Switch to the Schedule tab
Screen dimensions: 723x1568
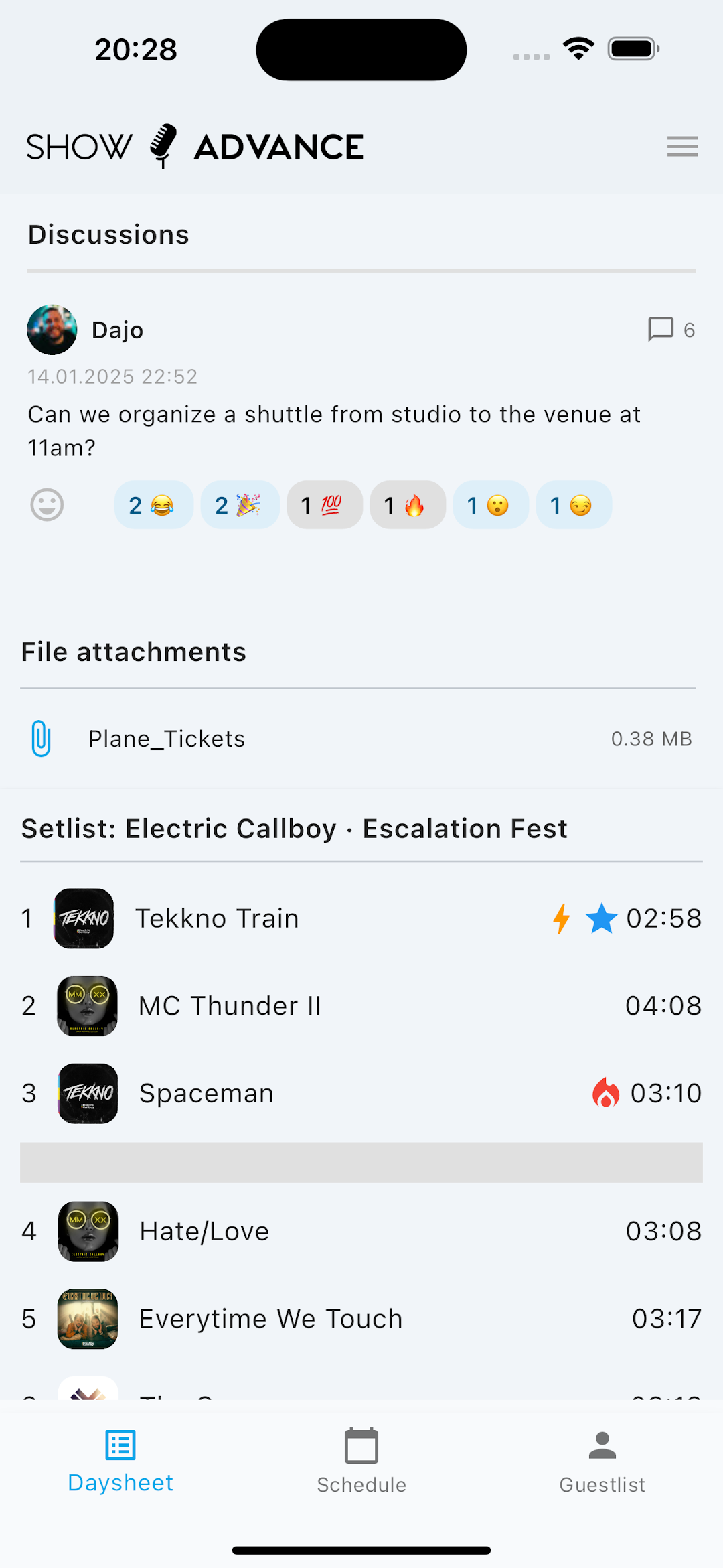point(361,1462)
